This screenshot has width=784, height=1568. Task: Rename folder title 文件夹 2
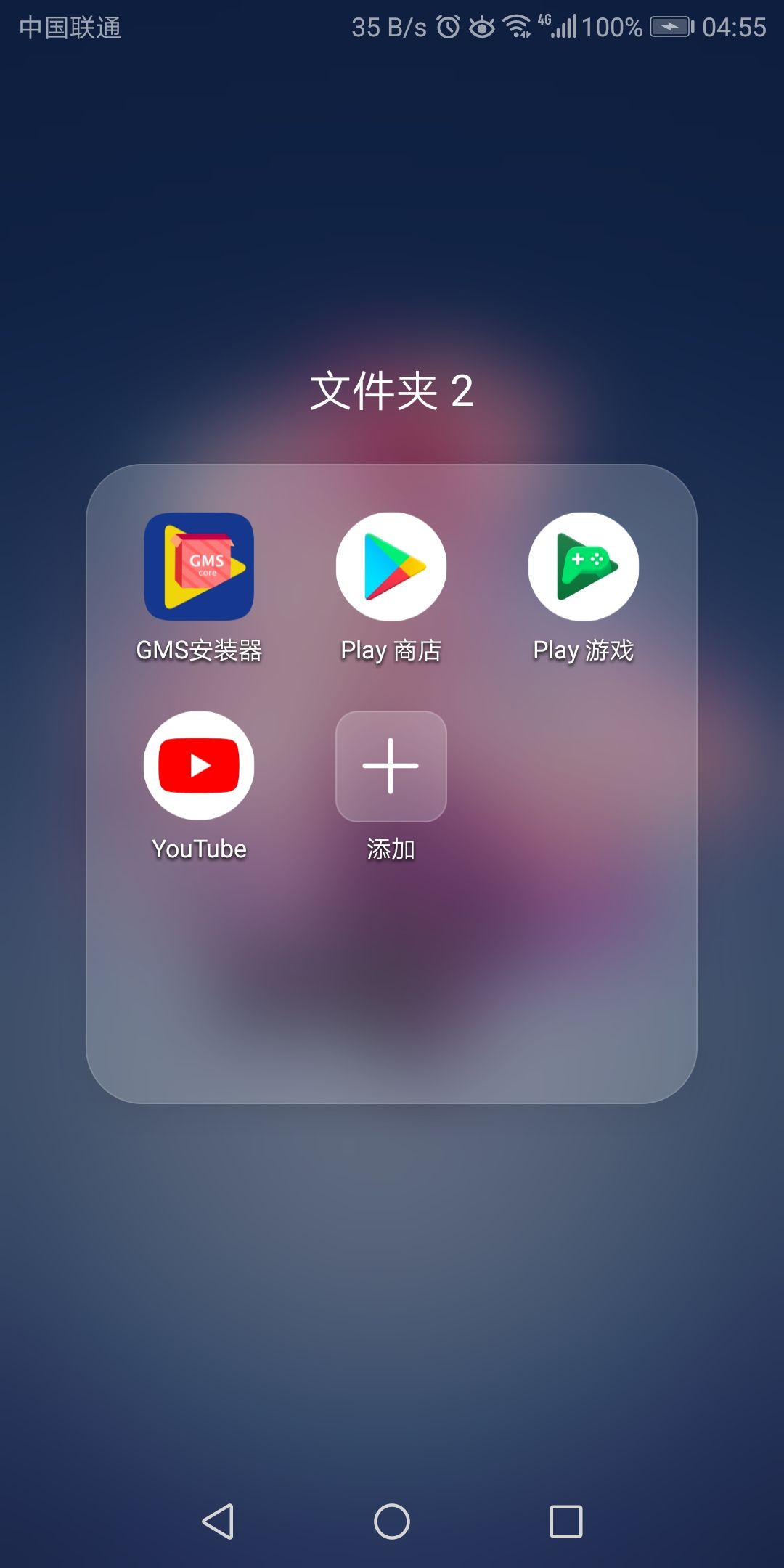tap(392, 391)
